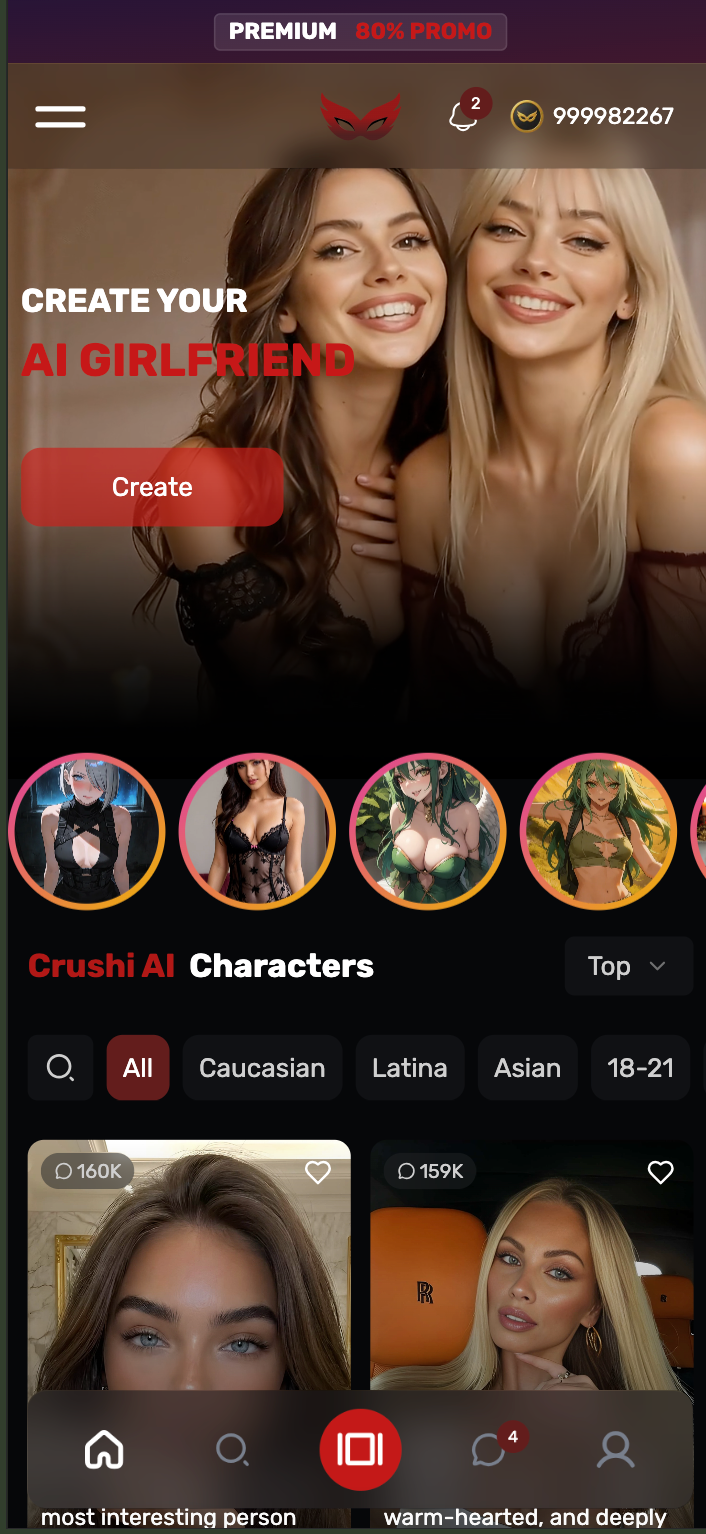Like the character card with 160K chats
This screenshot has width=706, height=1534.
pyautogui.click(x=318, y=1172)
